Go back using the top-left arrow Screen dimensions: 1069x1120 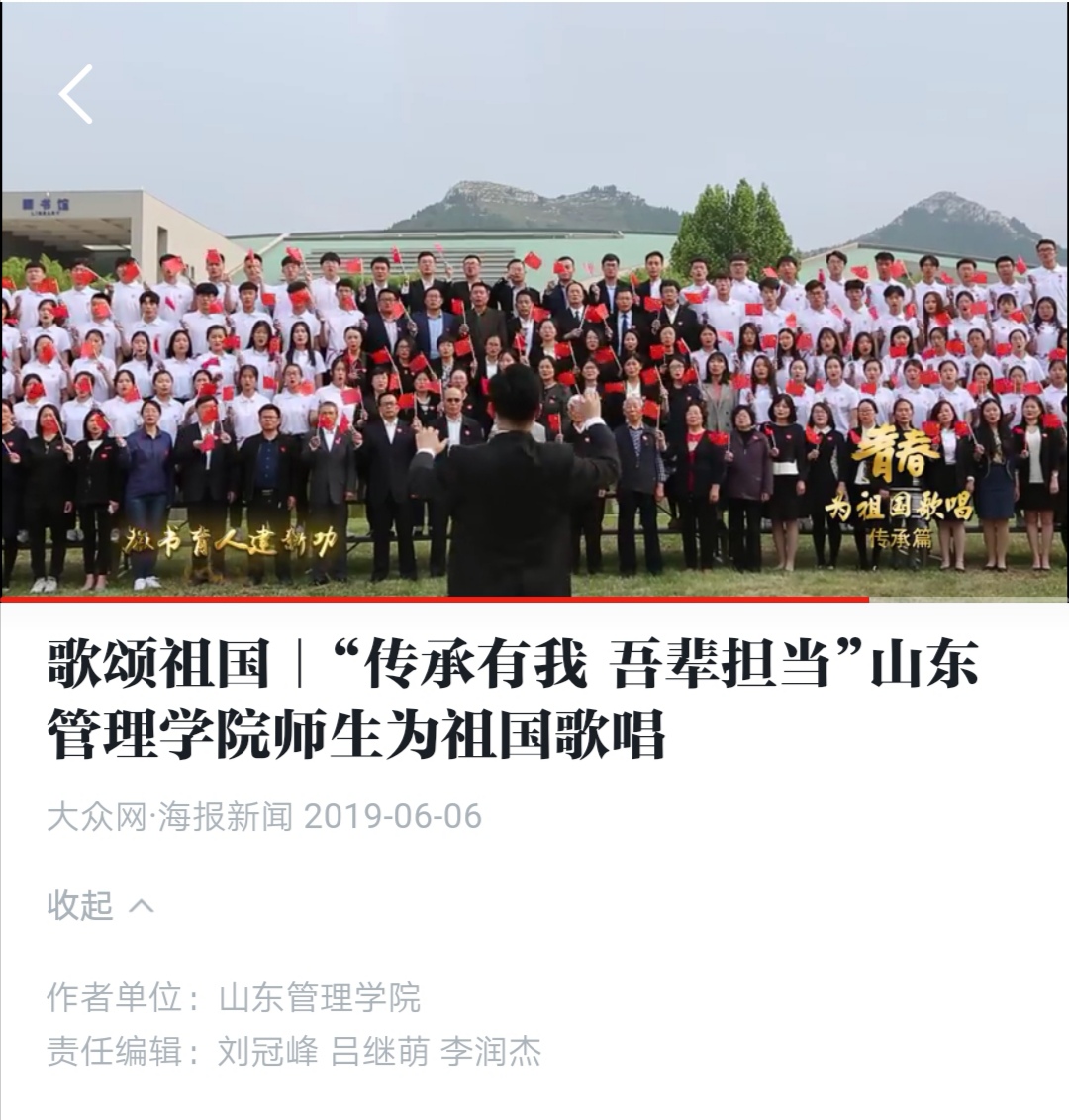pos(75,94)
